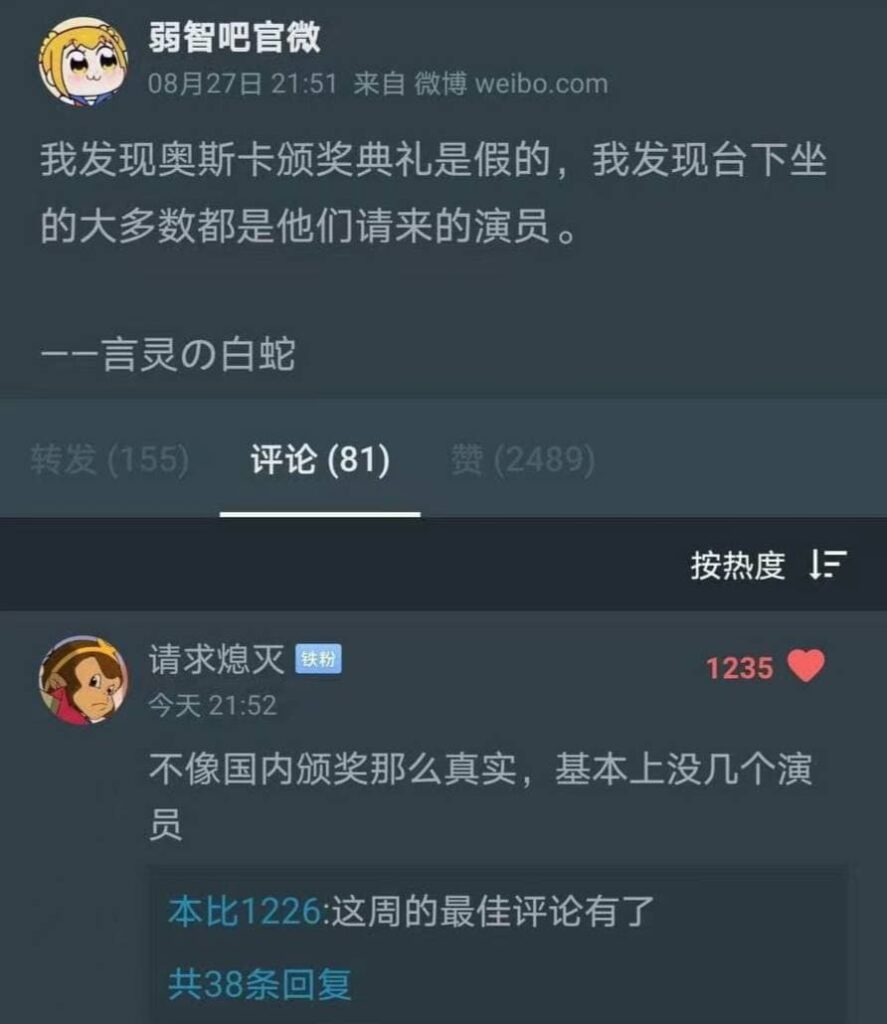Open the 弱智吧官微 username link
887x1024 pixels.
[x=234, y=37]
